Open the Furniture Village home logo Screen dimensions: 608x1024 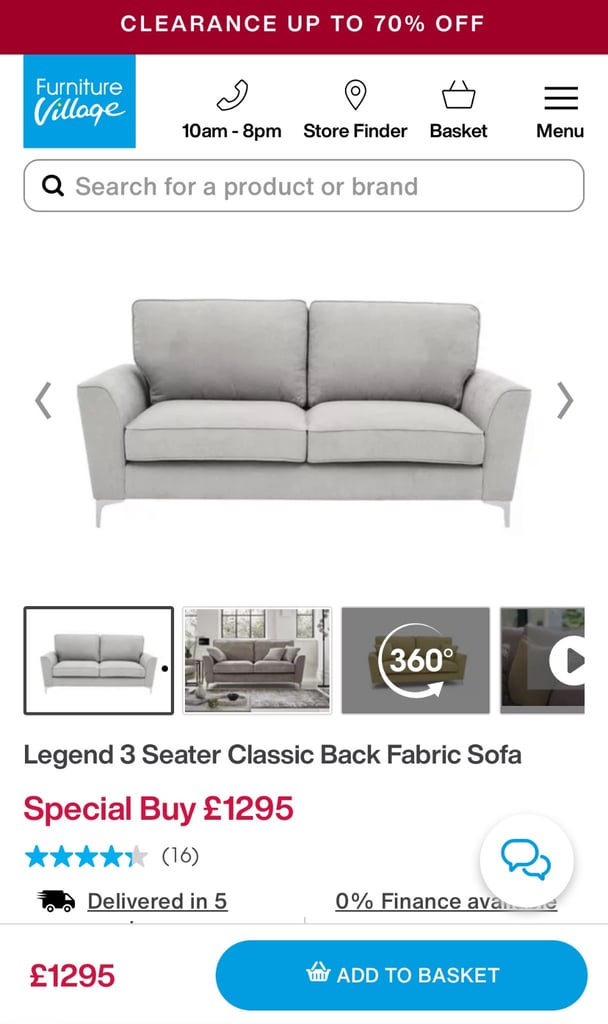[x=80, y=101]
